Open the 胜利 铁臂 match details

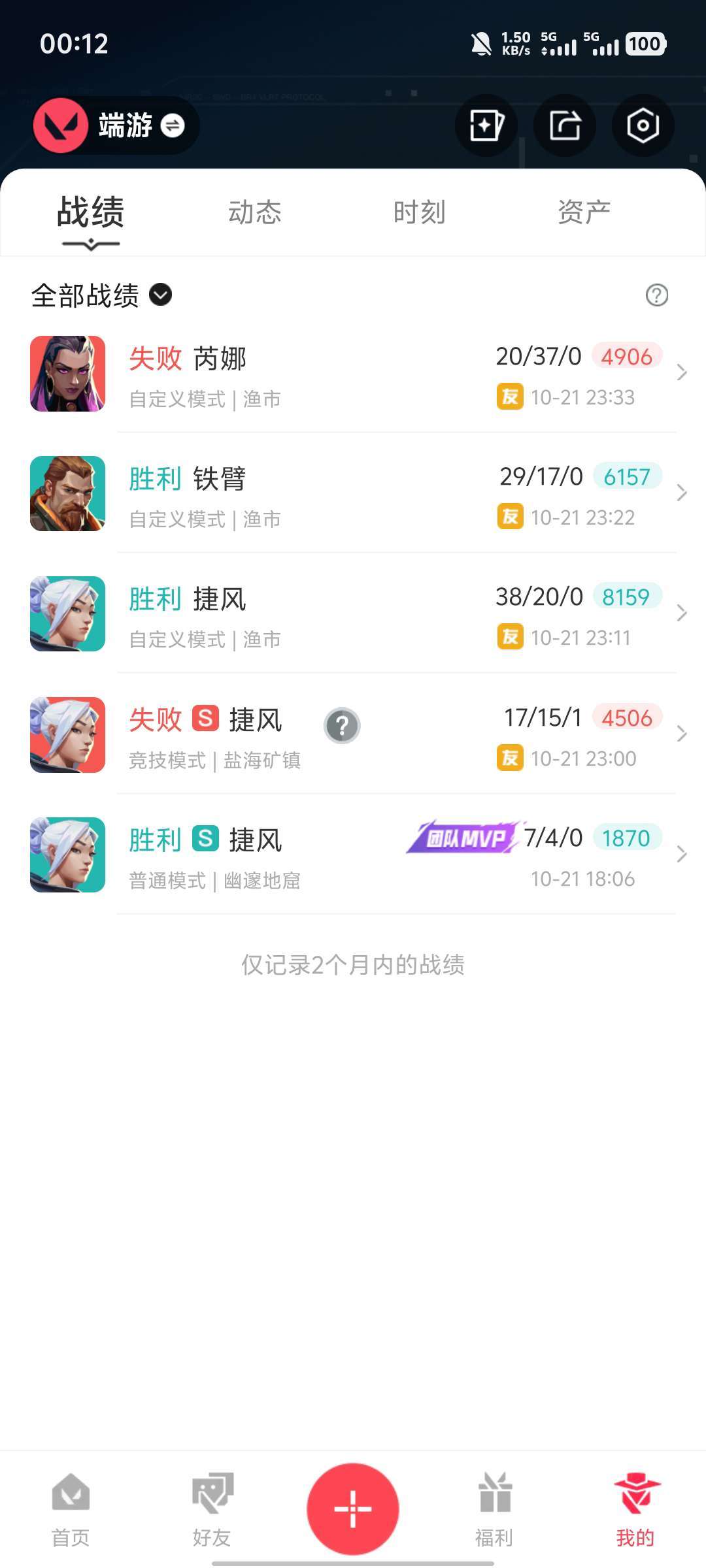click(x=353, y=494)
